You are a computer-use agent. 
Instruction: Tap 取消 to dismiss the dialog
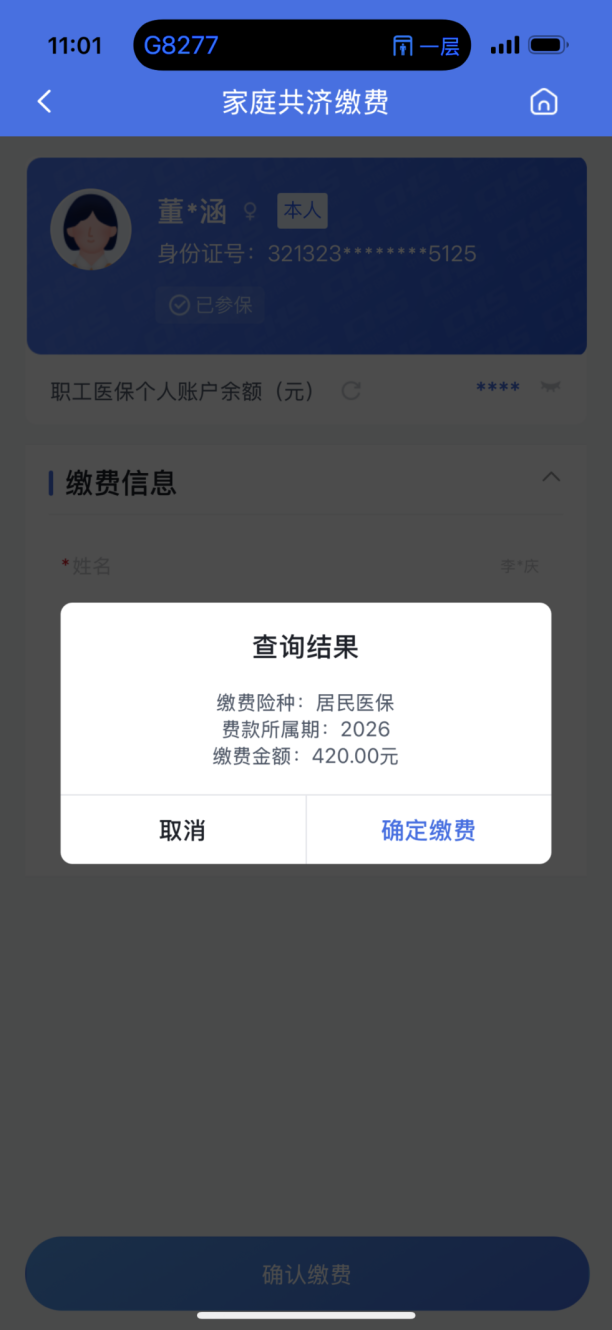click(183, 830)
